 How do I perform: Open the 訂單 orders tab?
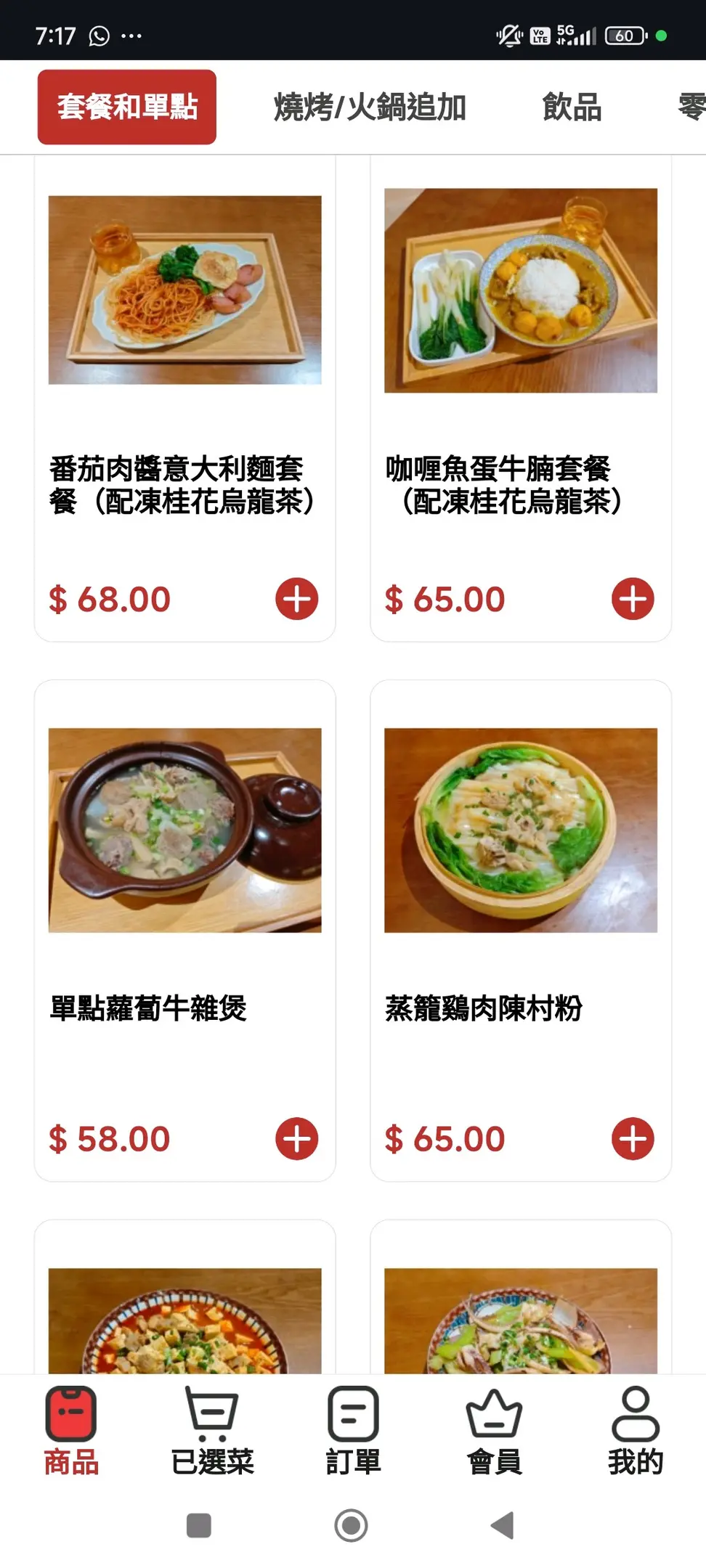[x=353, y=1431]
